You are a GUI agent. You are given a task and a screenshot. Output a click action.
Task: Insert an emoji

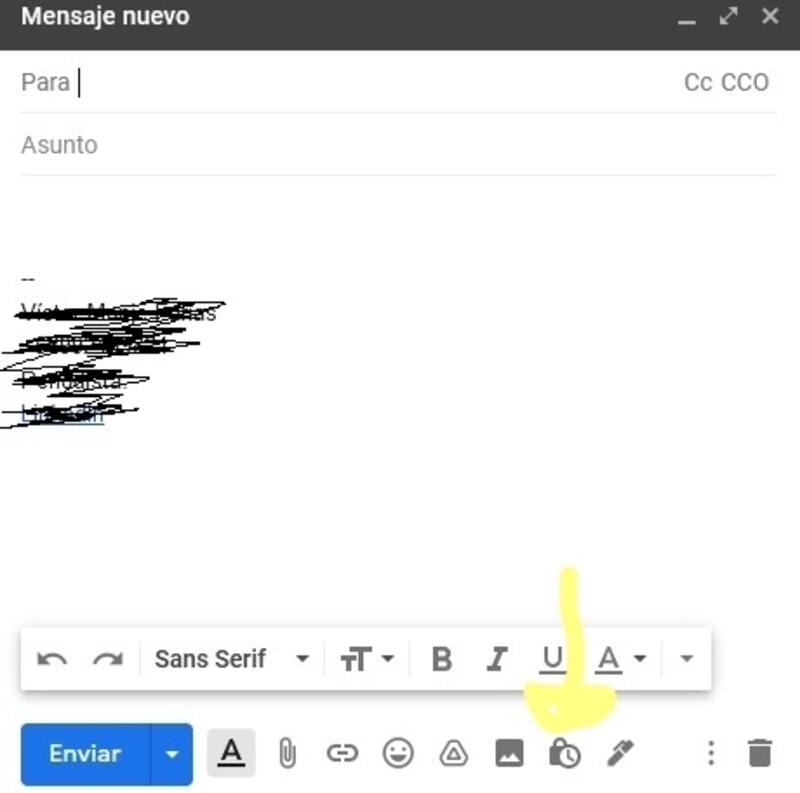click(398, 753)
